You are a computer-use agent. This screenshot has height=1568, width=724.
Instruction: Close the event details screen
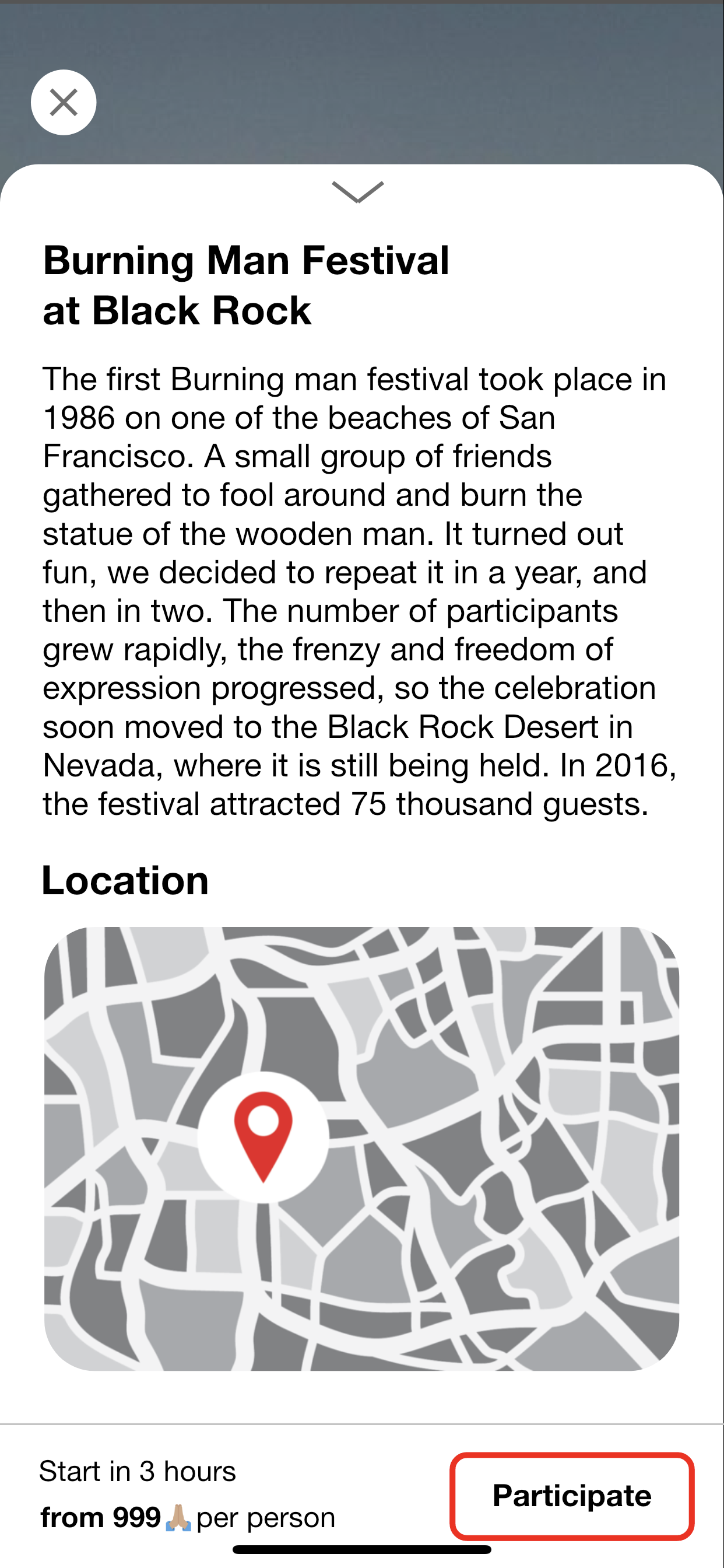64,102
